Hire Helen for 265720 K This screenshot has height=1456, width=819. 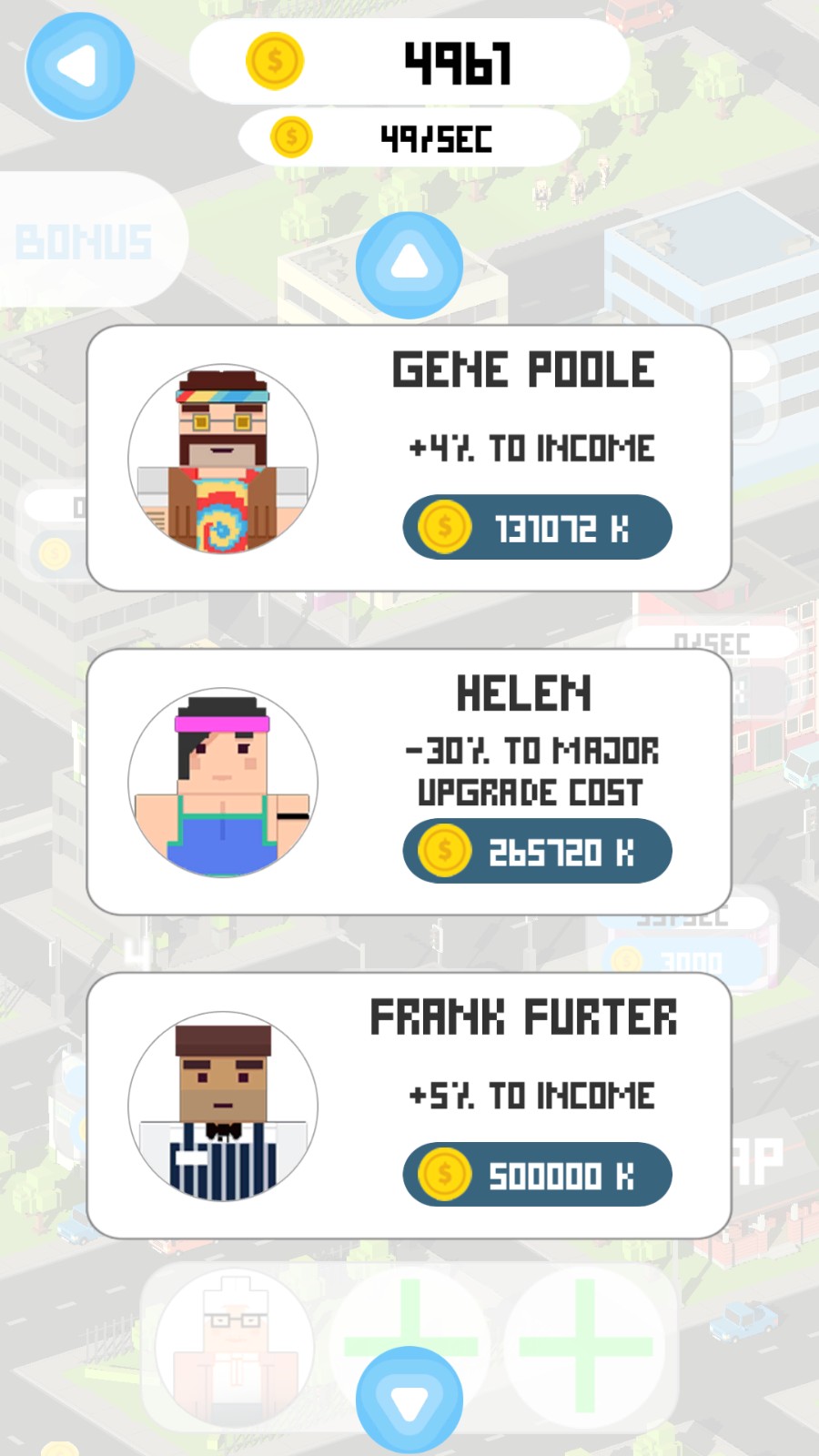[537, 851]
